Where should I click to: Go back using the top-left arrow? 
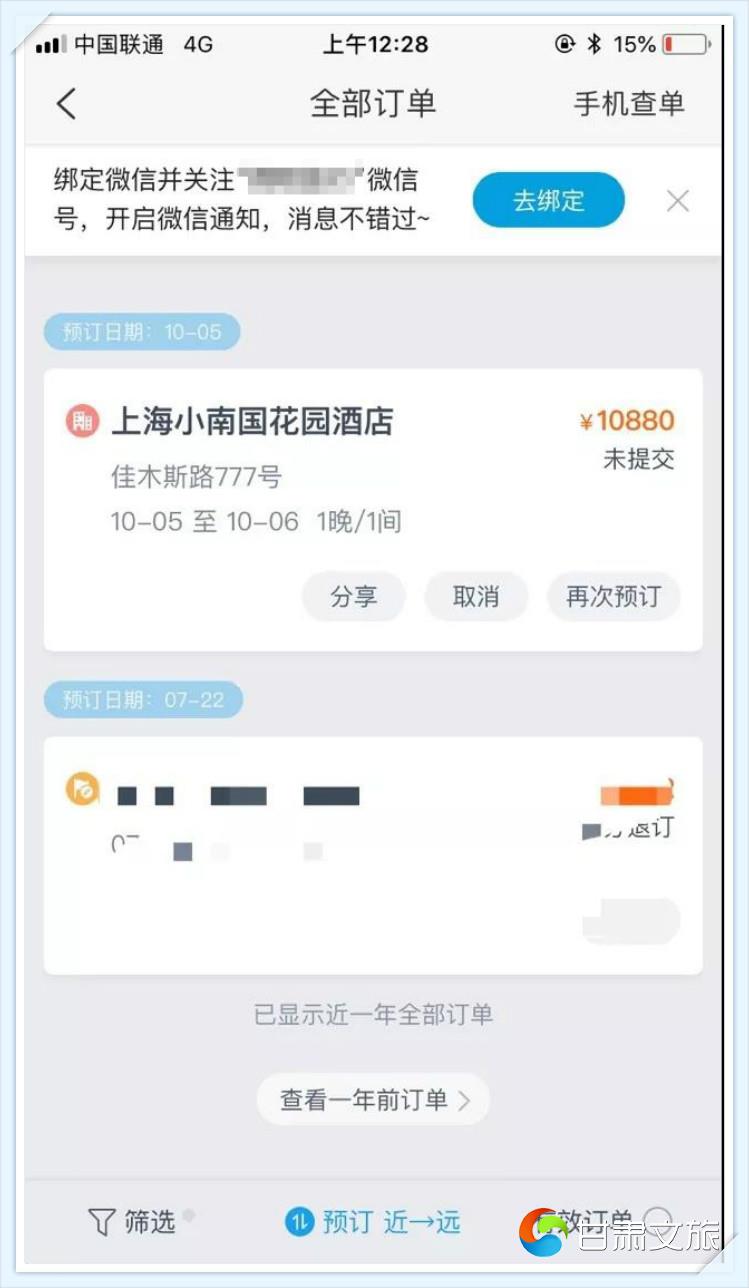coord(66,104)
